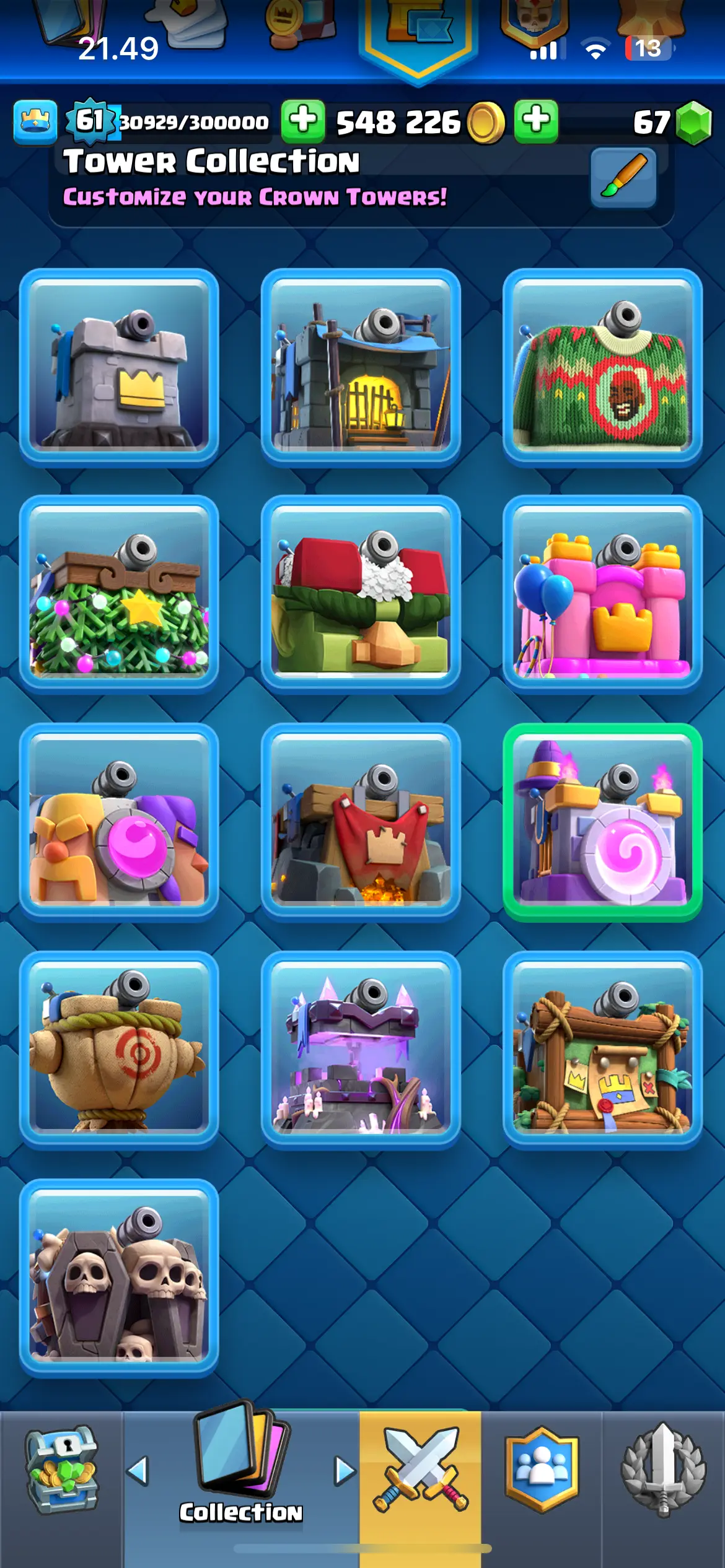Pick the goblin Santa hat tower skin

pyautogui.click(x=361, y=595)
